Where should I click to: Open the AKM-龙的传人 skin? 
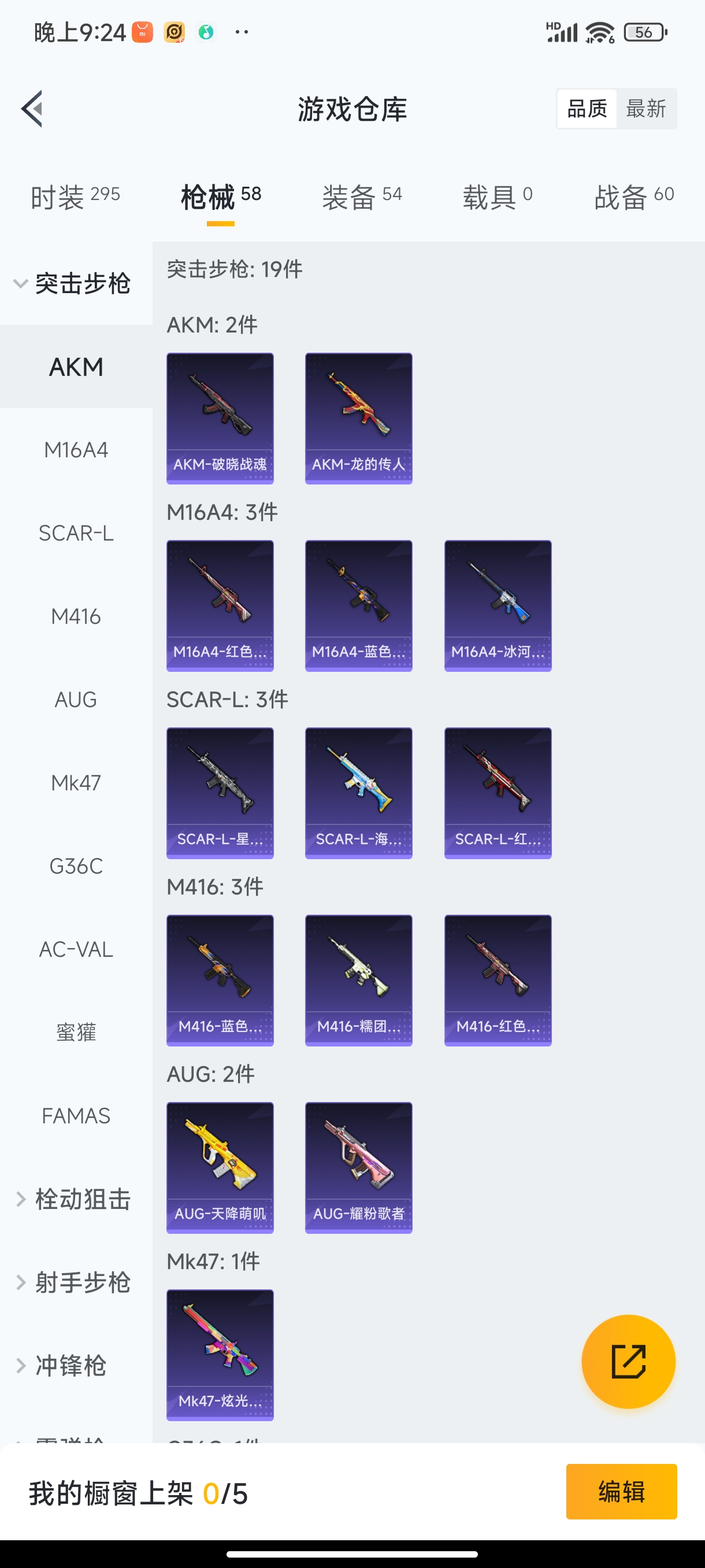(358, 418)
